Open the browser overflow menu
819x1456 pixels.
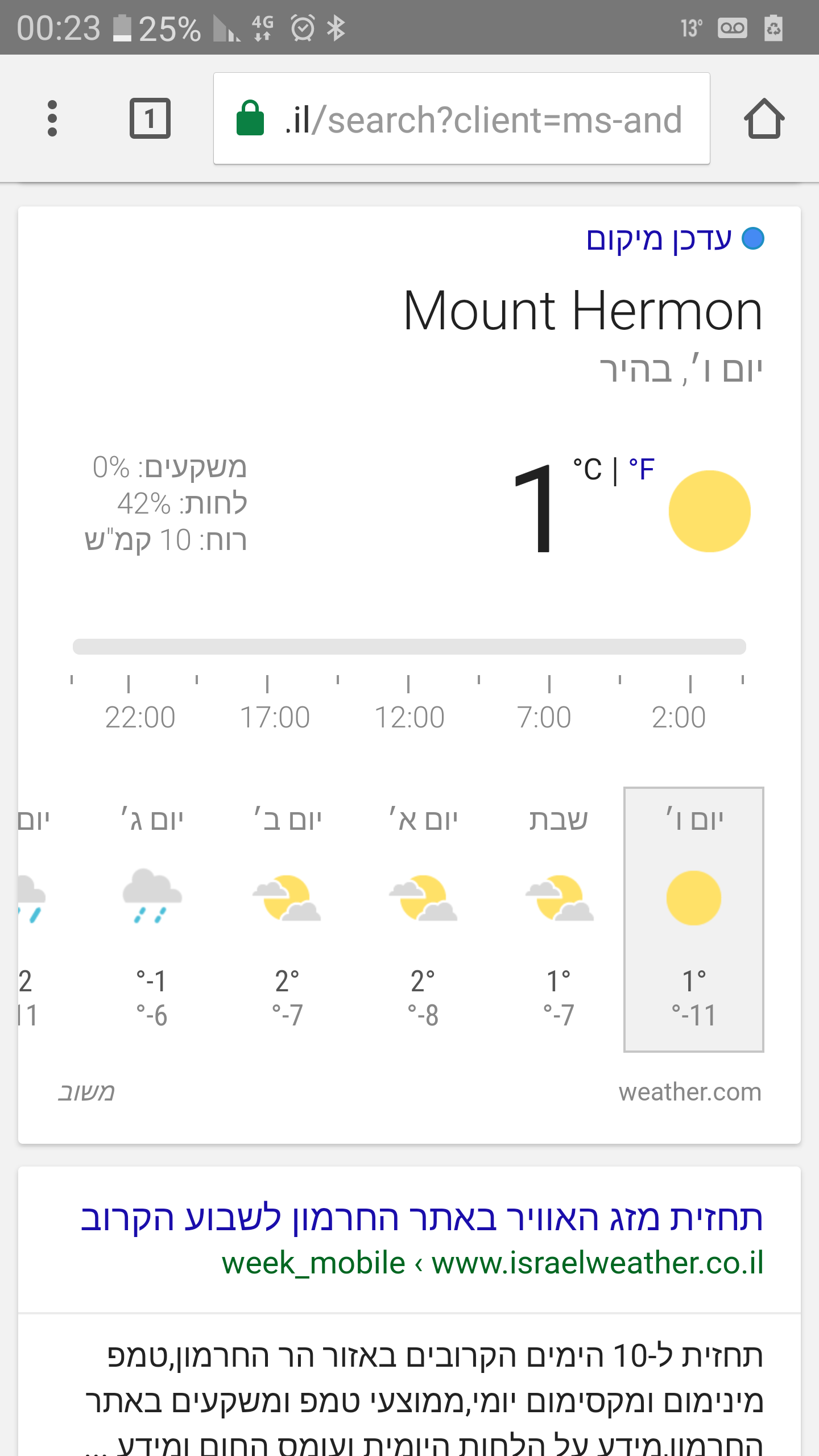coord(52,118)
